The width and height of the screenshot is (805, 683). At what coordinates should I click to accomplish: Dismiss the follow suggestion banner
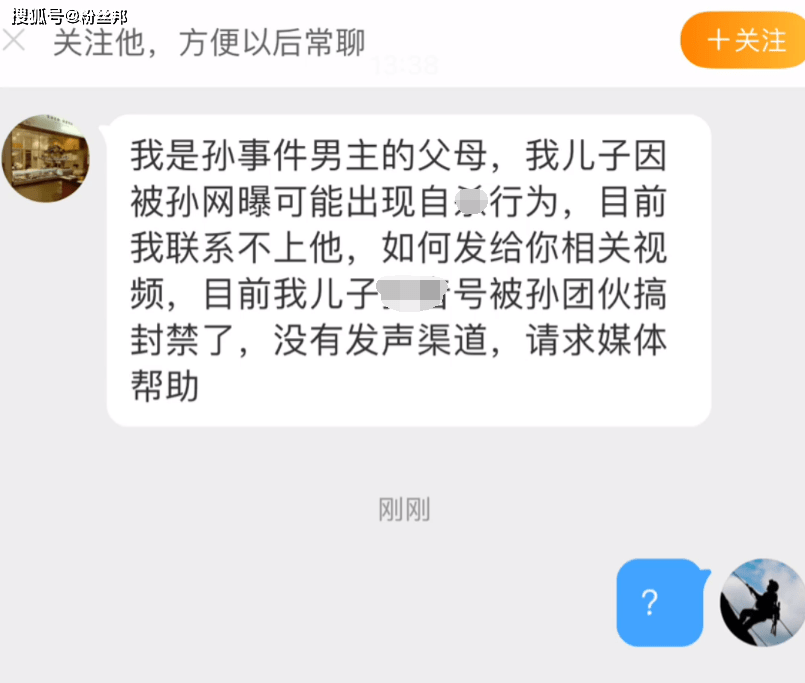coord(14,42)
